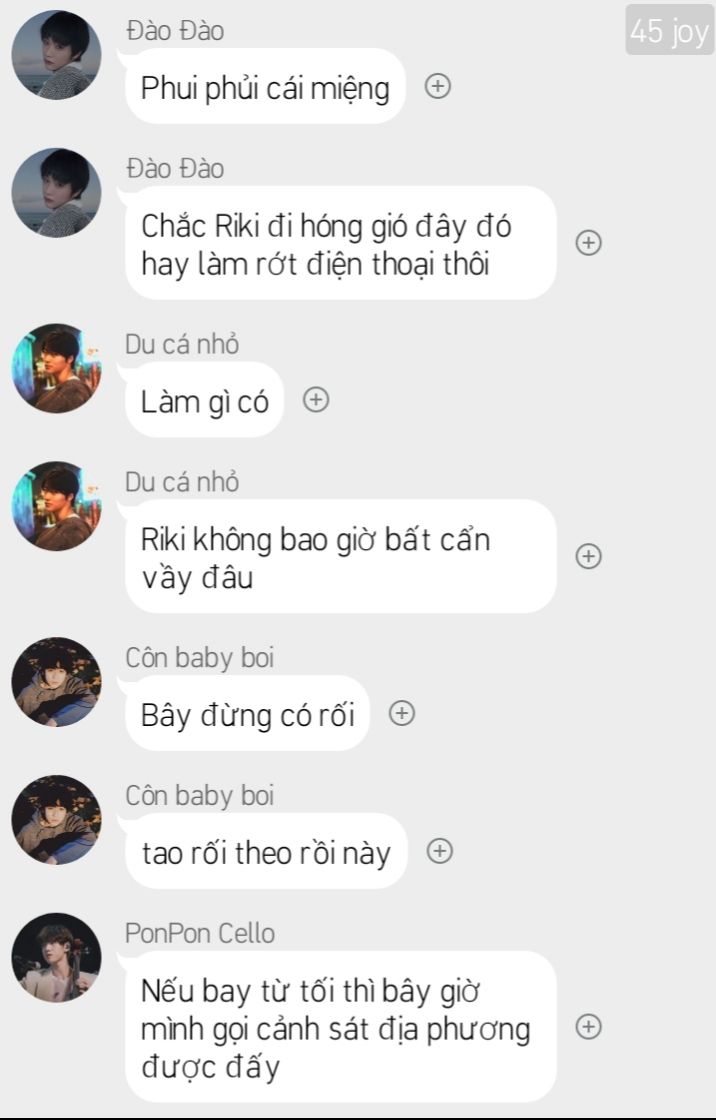Add a comment on PonPon Cello's message
Screen dimensions: 716x1120
click(x=590, y=1027)
